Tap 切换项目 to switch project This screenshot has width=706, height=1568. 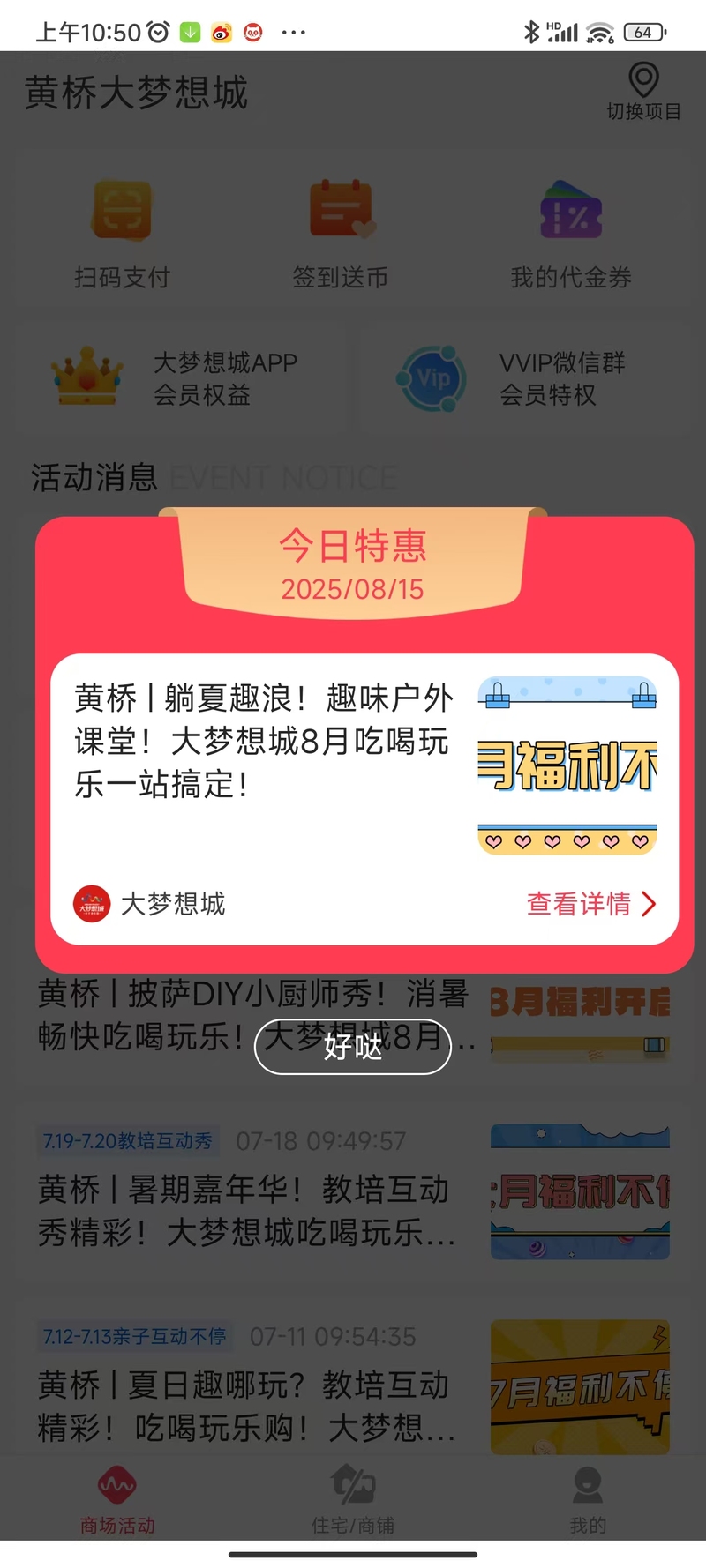click(x=643, y=92)
